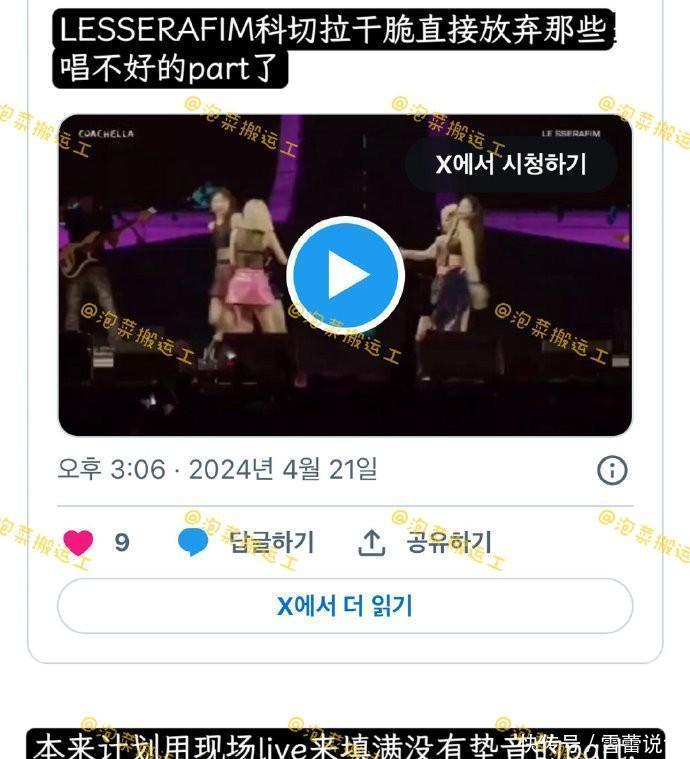The width and height of the screenshot is (690, 759).
Task: Reply via the 답글하기 button
Action: pyautogui.click(x=246, y=543)
